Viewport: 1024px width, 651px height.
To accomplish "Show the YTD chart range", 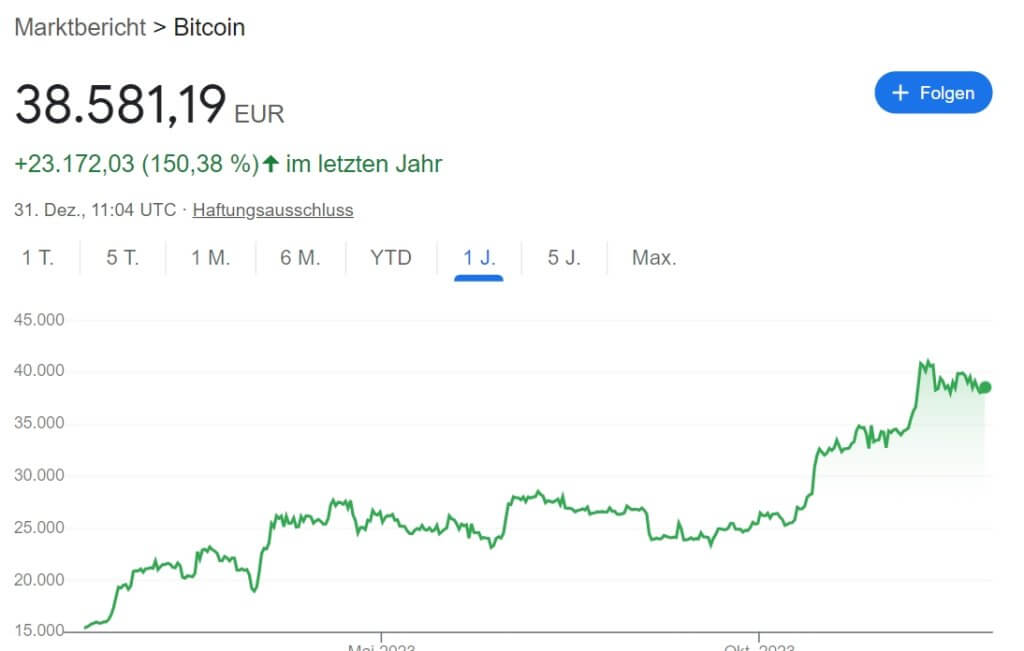I will click(391, 258).
